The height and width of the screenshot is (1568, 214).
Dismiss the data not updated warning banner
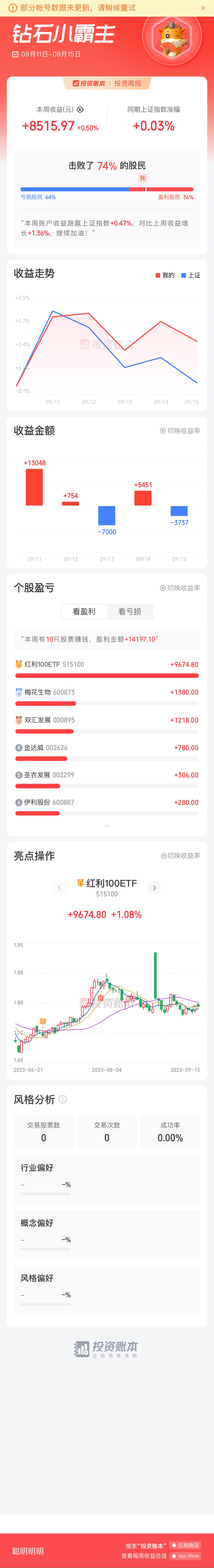click(203, 8)
